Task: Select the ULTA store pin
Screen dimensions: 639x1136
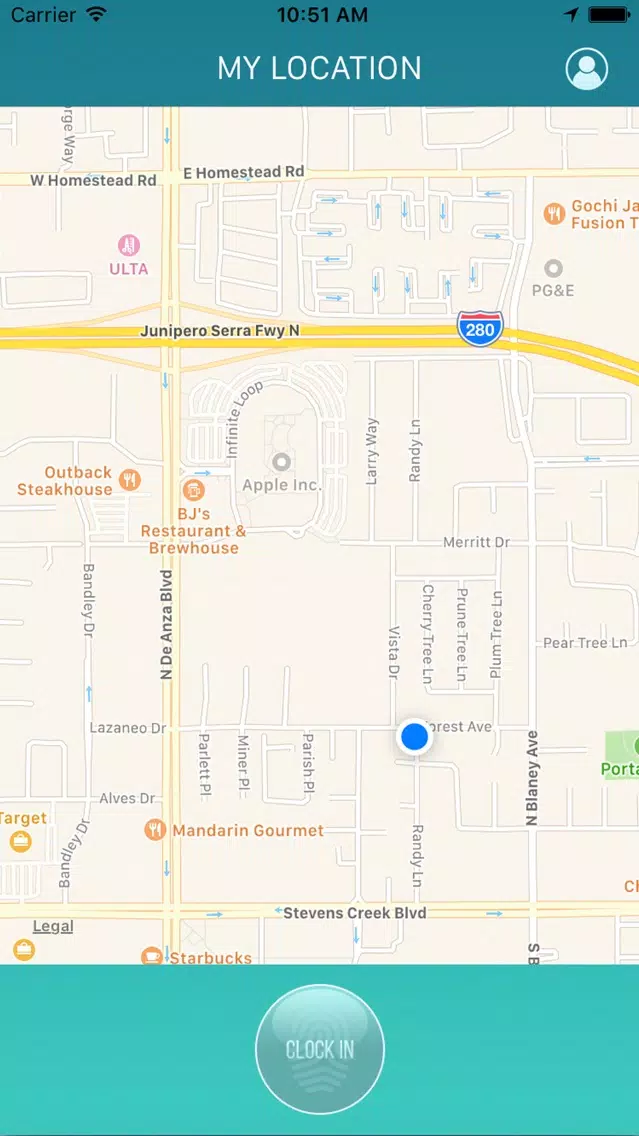Action: [x=129, y=245]
